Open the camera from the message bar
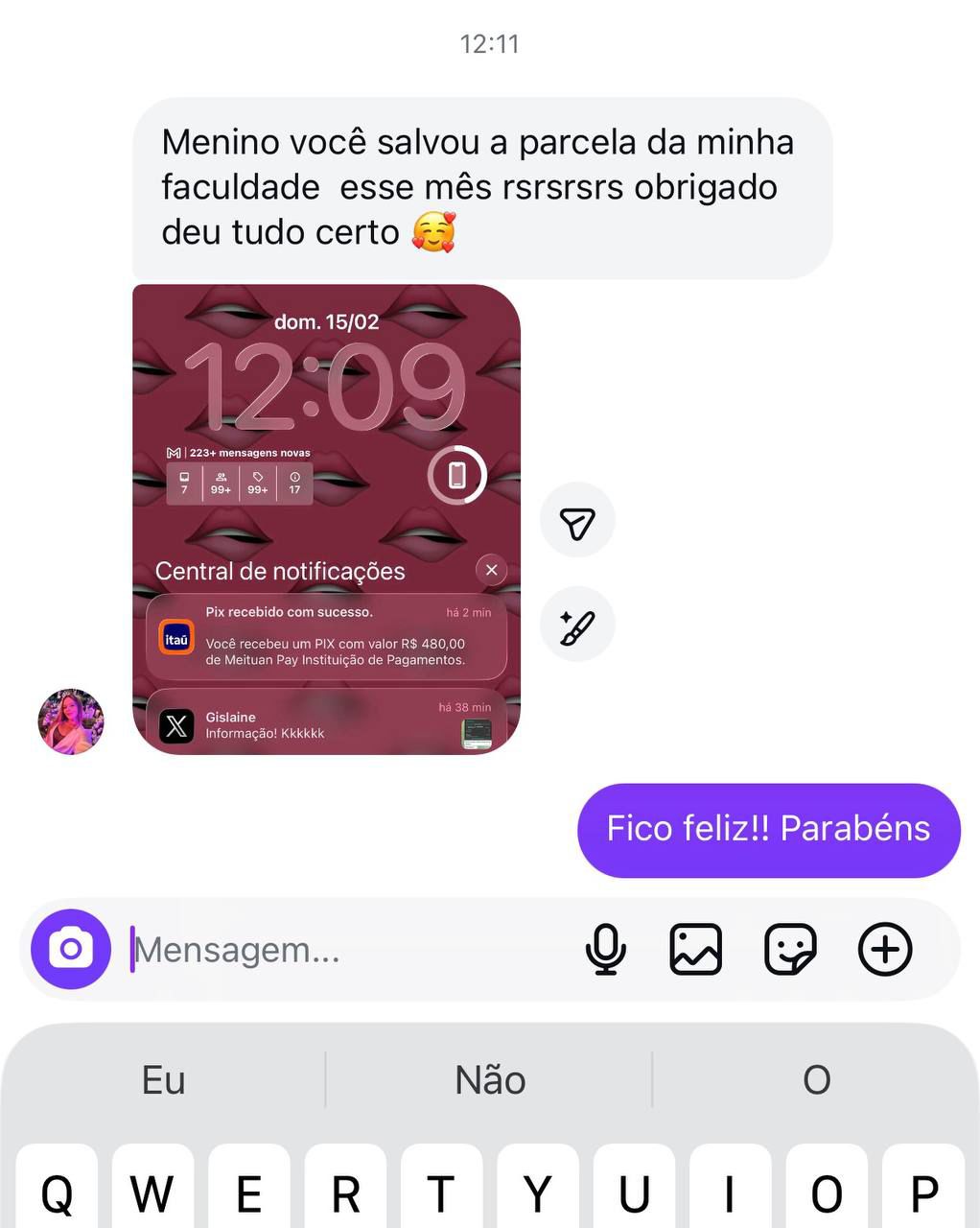 [71, 950]
